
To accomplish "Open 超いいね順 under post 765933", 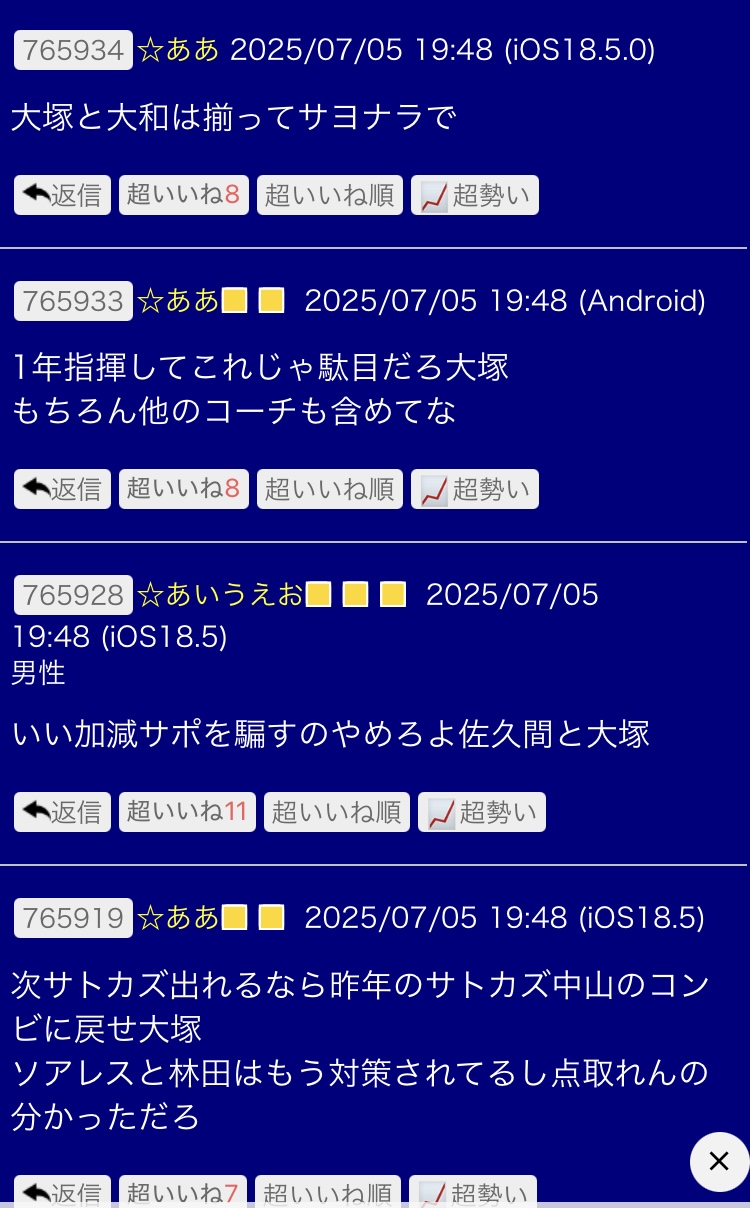I will (x=330, y=489).
